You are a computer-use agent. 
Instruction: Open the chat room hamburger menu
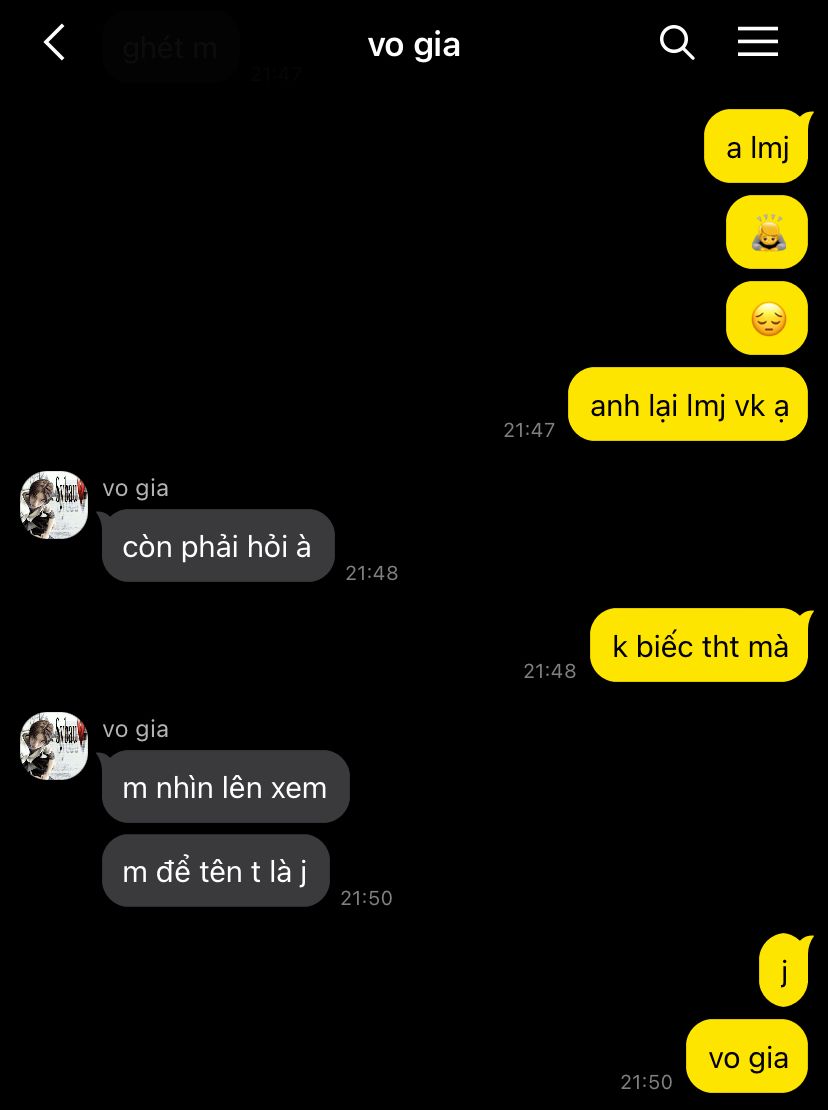(x=757, y=42)
